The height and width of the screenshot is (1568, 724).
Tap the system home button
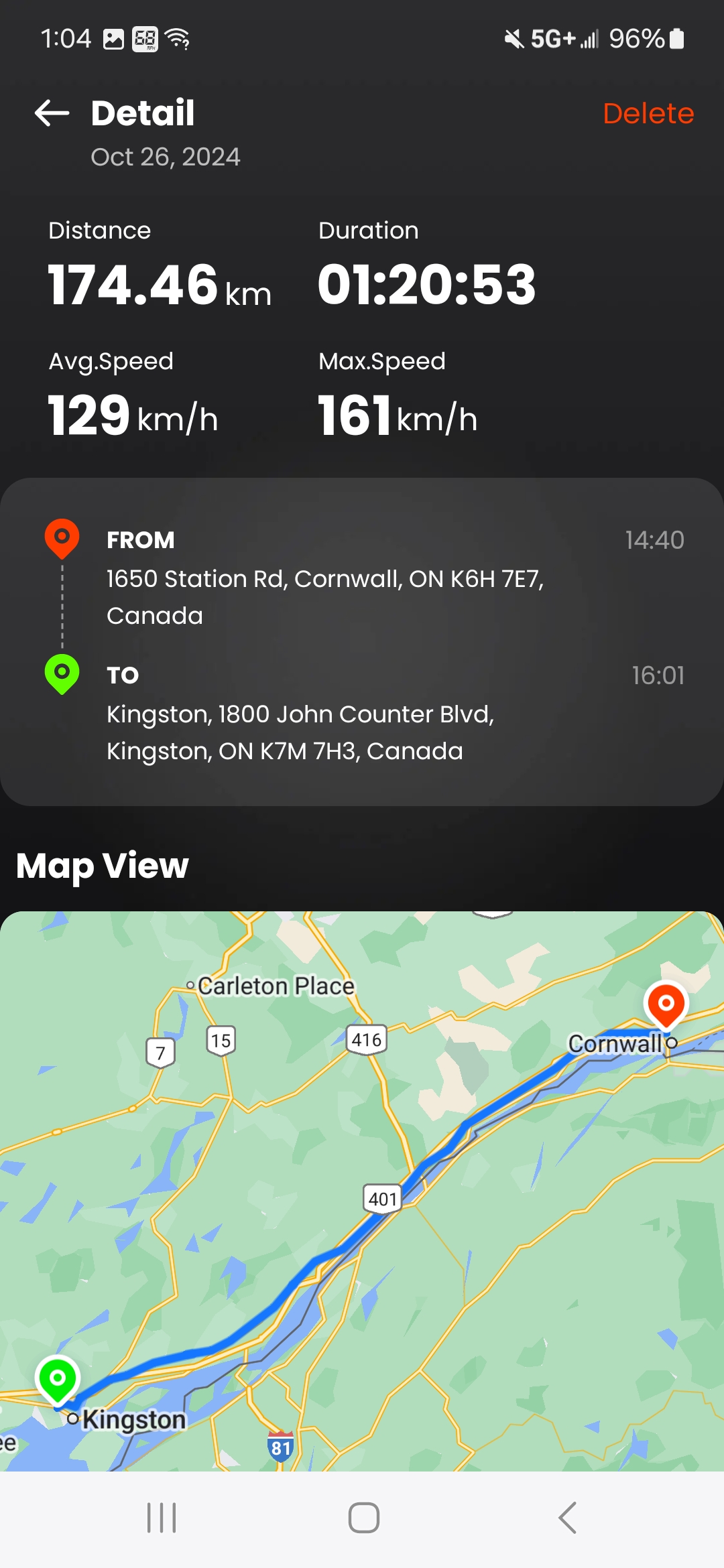tap(363, 1518)
